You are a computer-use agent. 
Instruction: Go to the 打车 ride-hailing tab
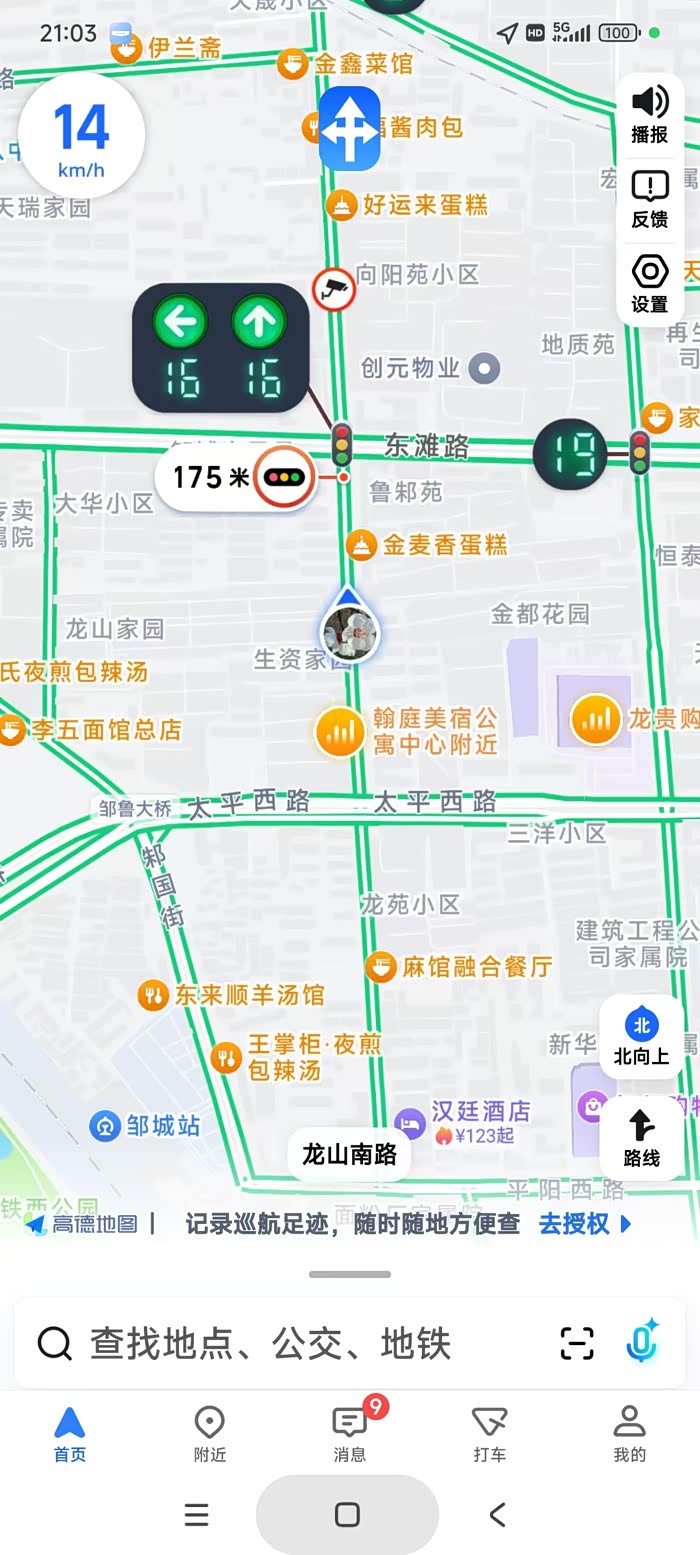pyautogui.click(x=490, y=1434)
